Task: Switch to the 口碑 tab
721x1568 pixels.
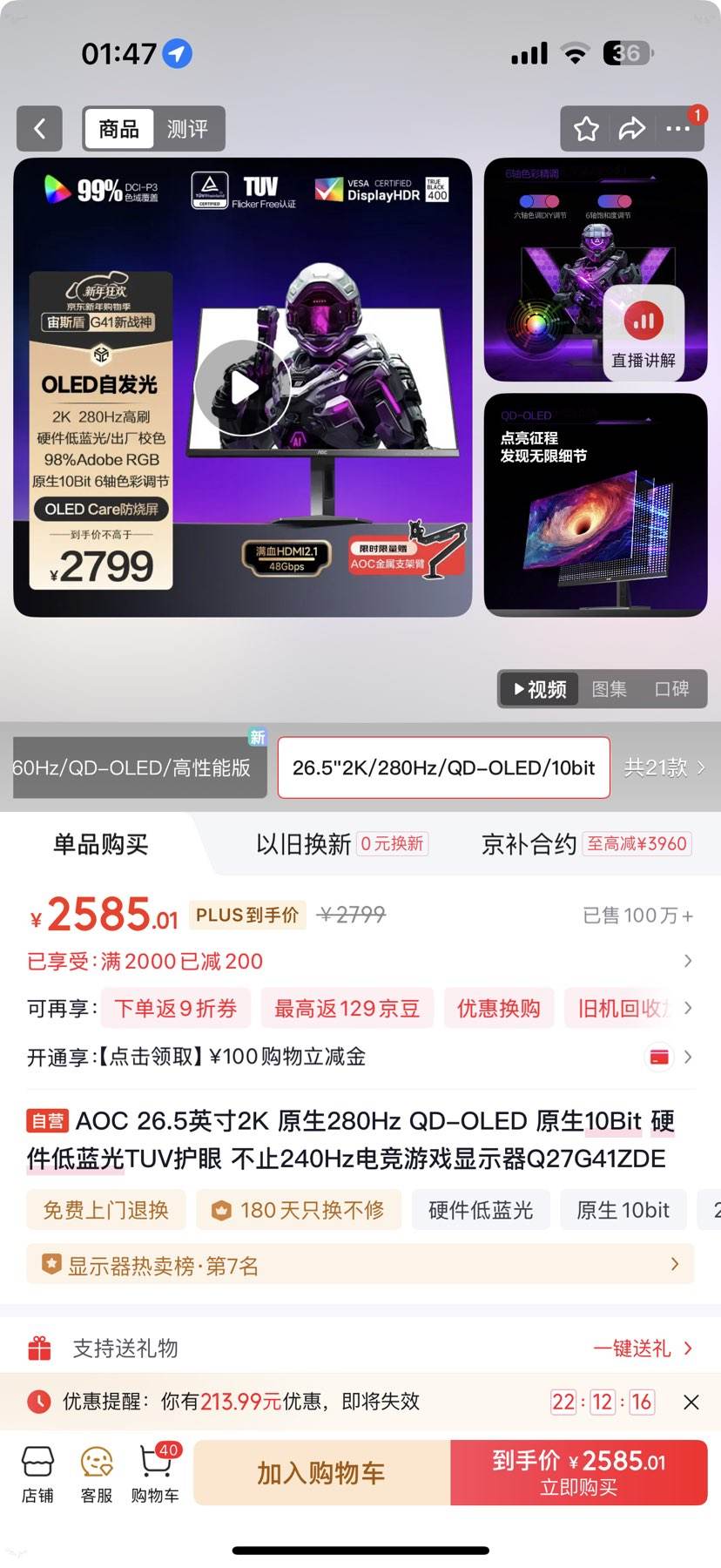Action: pyautogui.click(x=673, y=689)
